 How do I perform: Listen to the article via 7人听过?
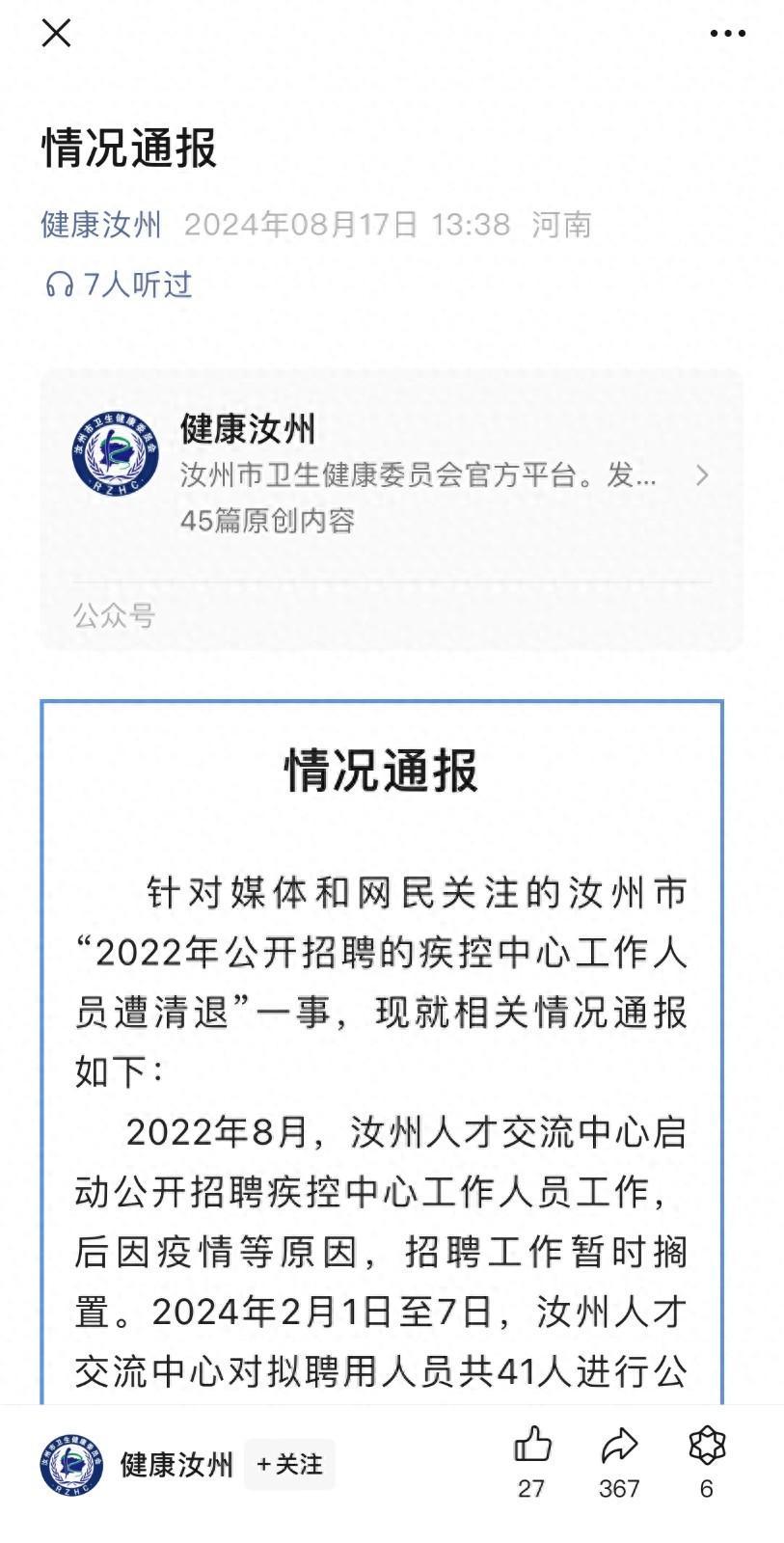point(119,284)
